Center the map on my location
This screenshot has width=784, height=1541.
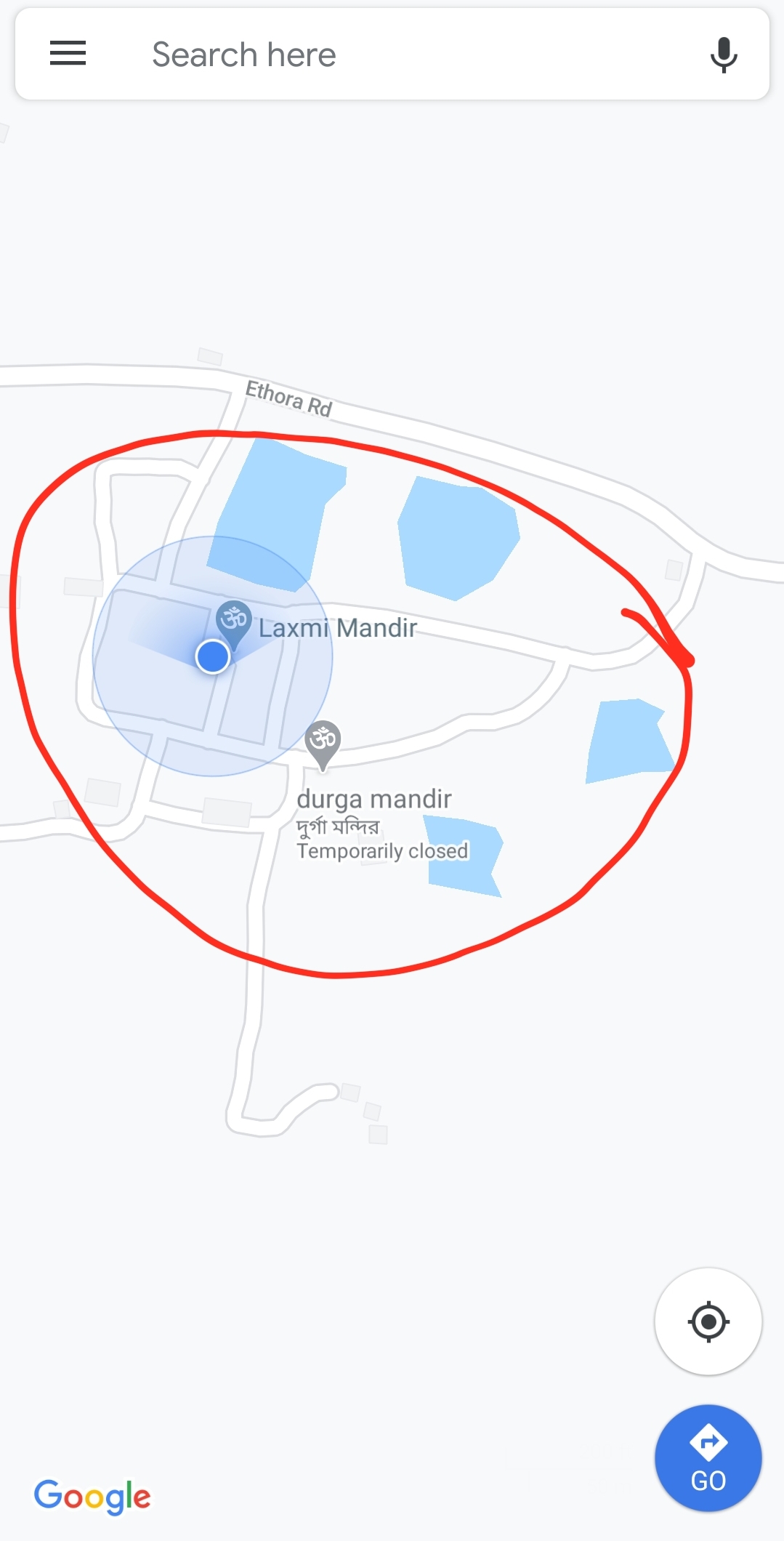pyautogui.click(x=708, y=1321)
